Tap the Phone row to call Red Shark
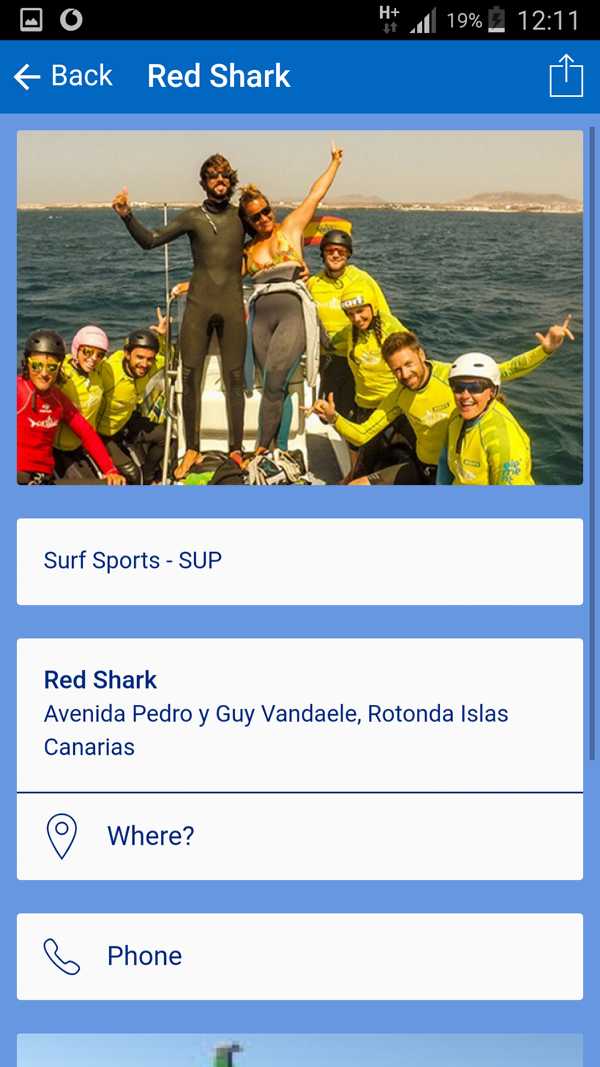This screenshot has width=600, height=1067. click(299, 956)
